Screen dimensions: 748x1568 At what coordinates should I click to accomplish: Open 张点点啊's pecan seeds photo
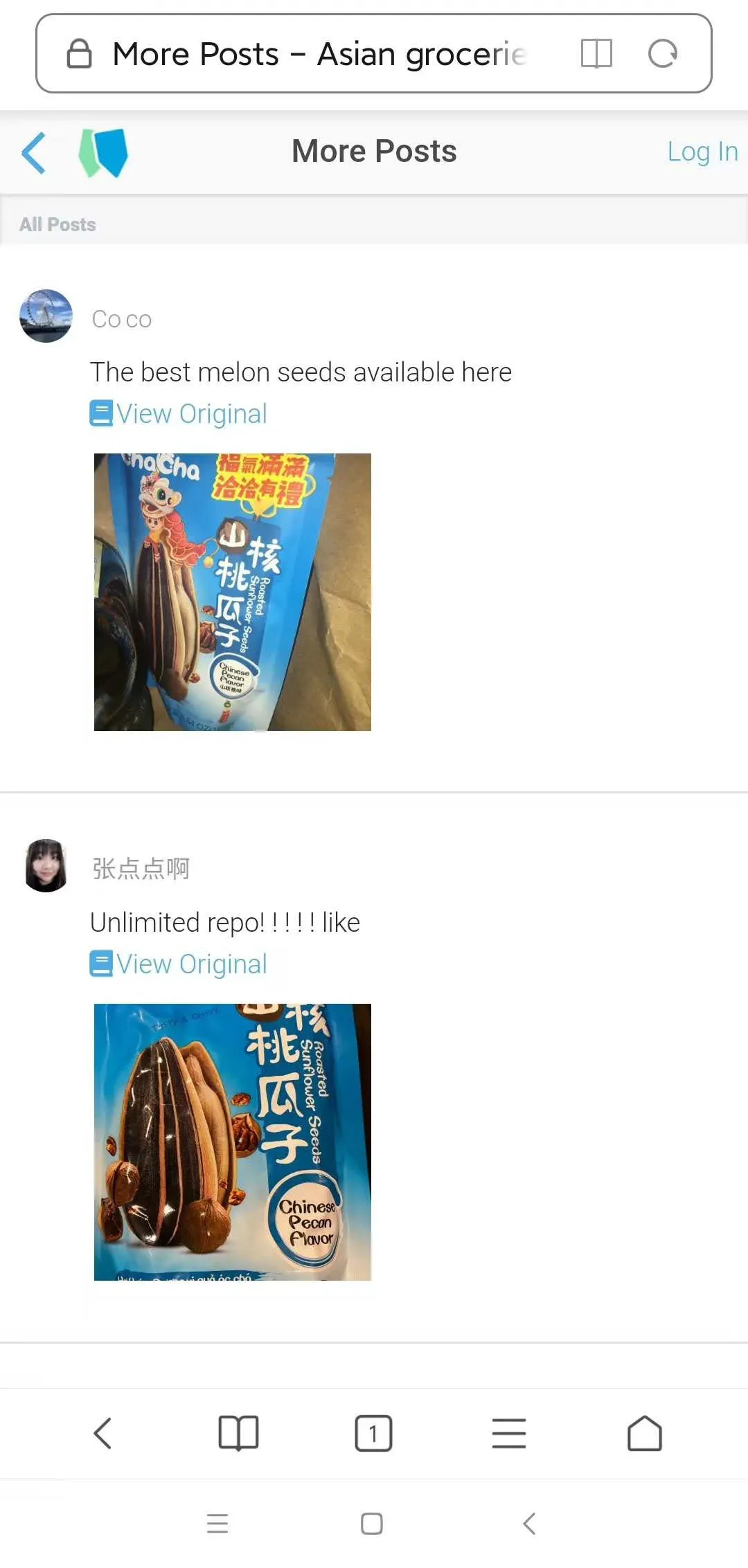233,1142
